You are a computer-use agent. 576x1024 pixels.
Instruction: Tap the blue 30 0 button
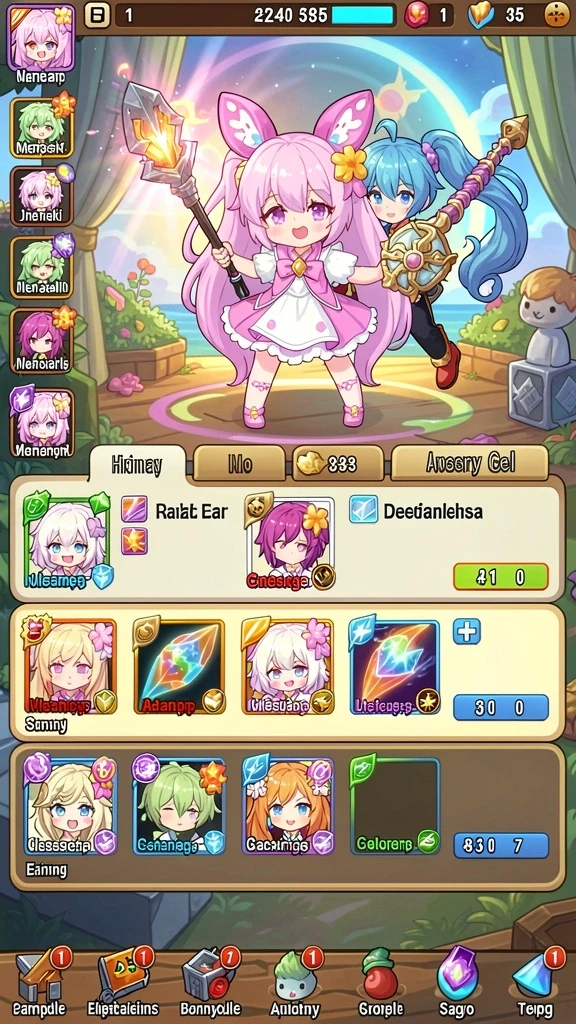pos(500,707)
